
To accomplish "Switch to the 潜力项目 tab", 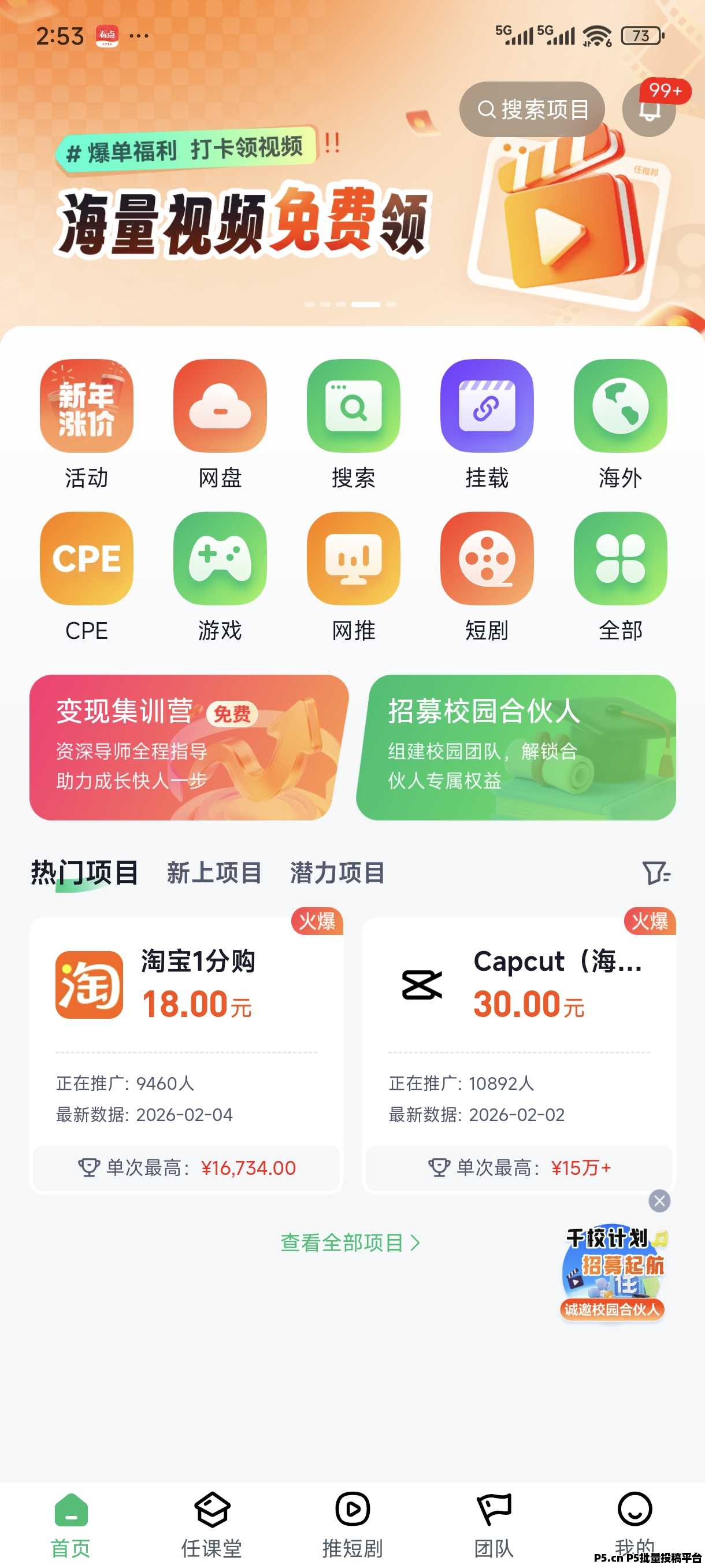I will [x=336, y=874].
